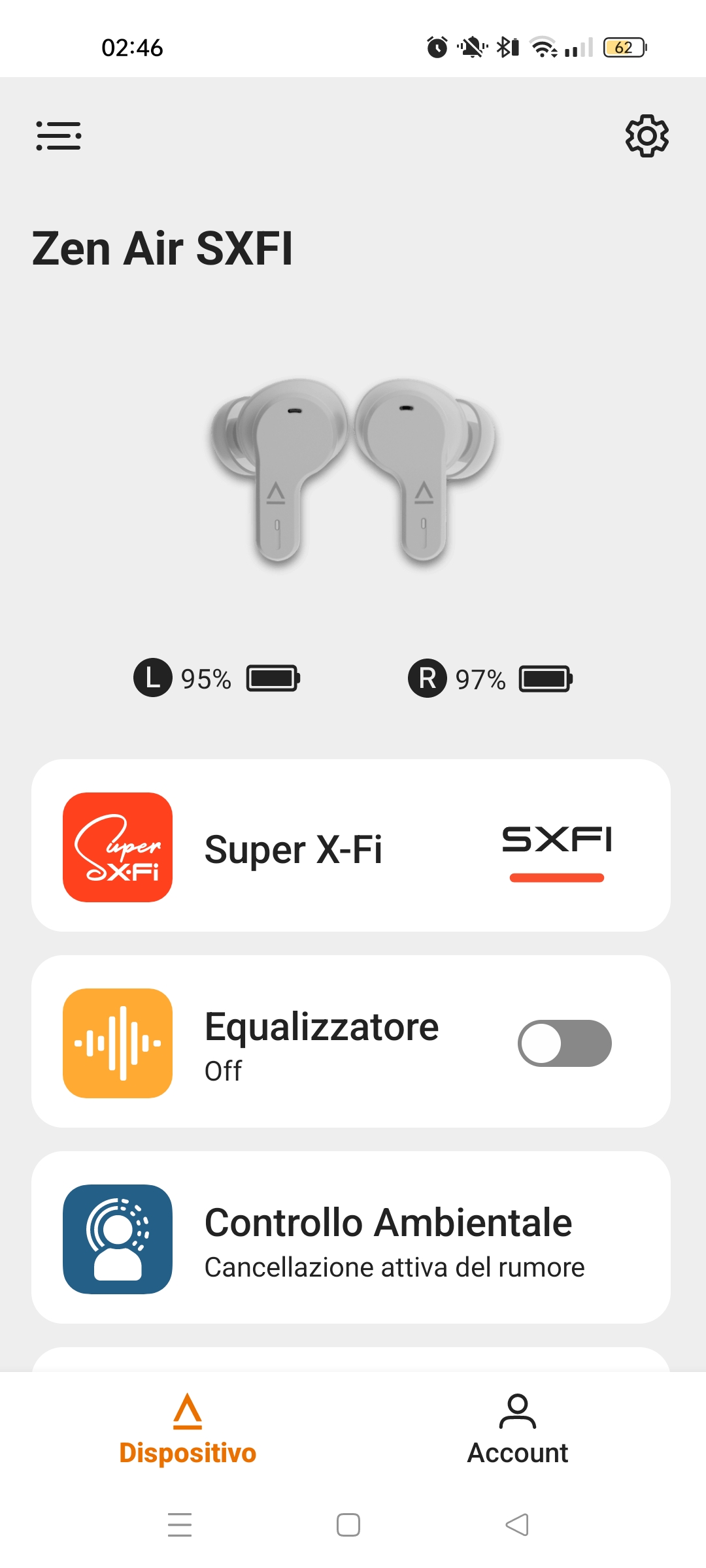
Task: Select the Dispositivo tab
Action: [x=188, y=1430]
